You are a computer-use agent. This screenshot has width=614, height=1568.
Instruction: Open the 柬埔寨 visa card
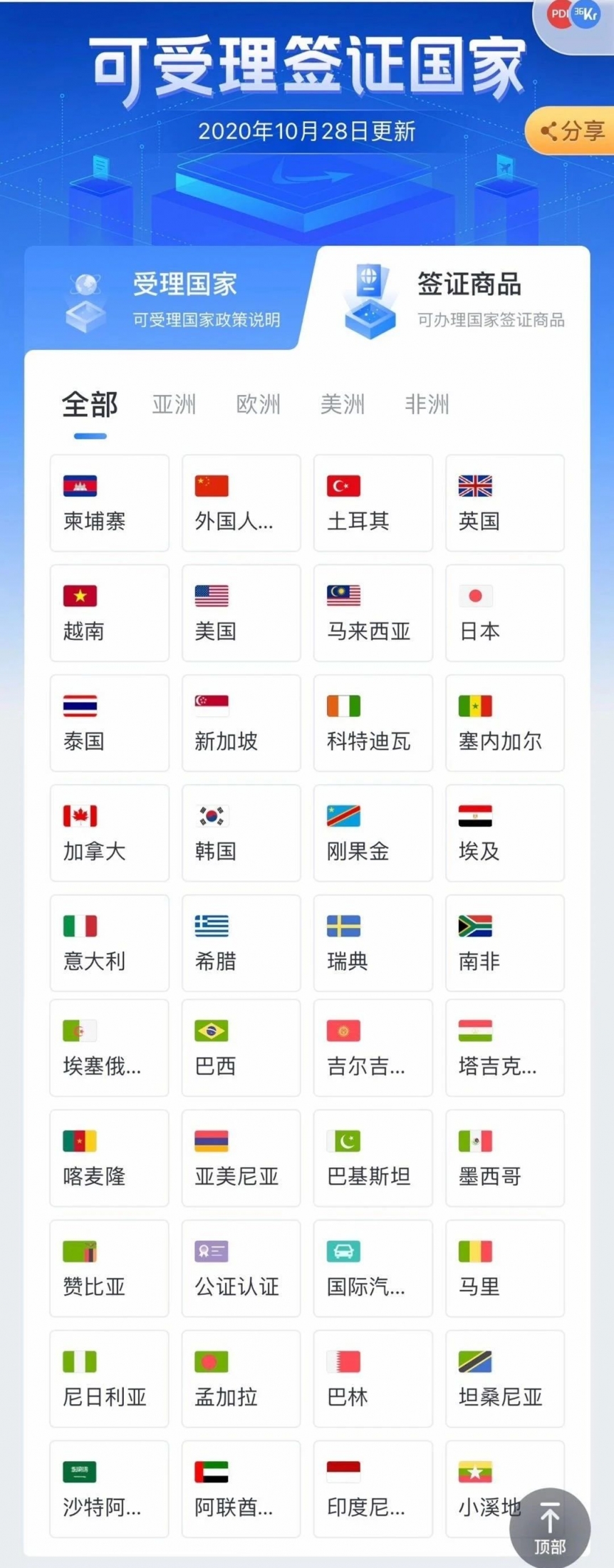coord(110,503)
